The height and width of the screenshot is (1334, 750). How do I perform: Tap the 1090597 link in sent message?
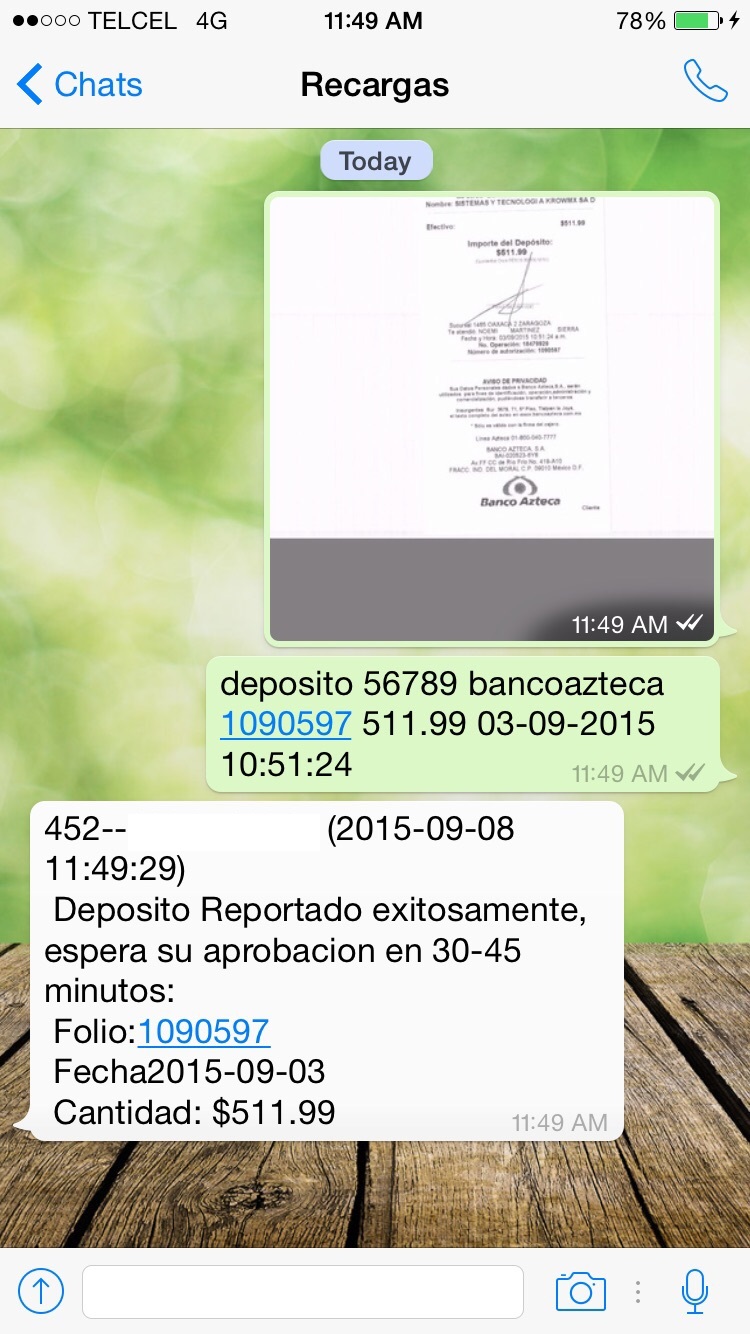[x=286, y=723]
